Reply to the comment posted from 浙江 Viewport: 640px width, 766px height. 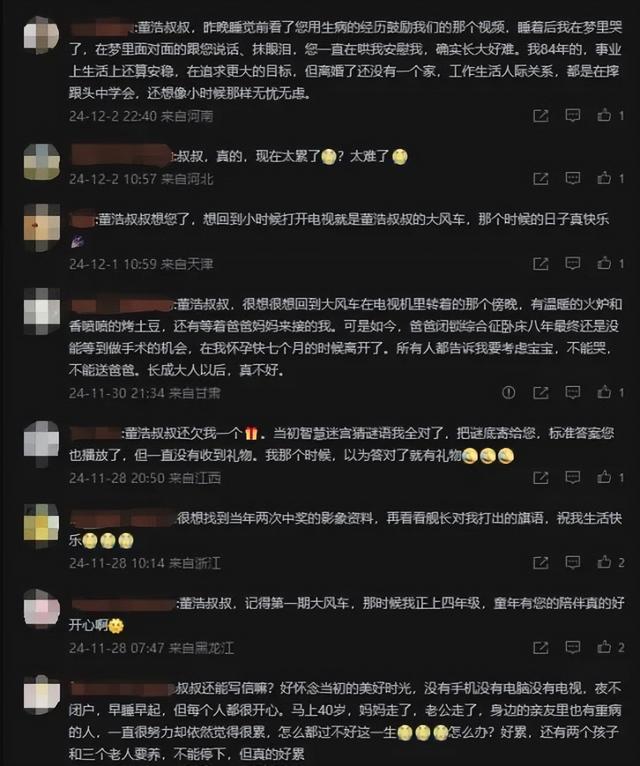[x=573, y=563]
